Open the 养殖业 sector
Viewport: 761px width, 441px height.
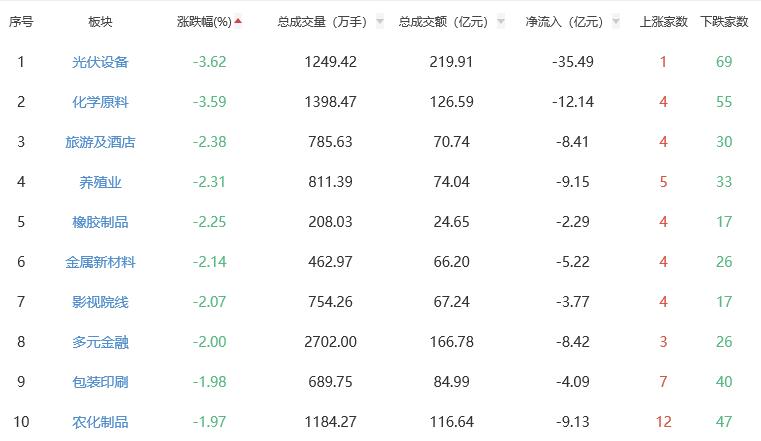click(100, 182)
